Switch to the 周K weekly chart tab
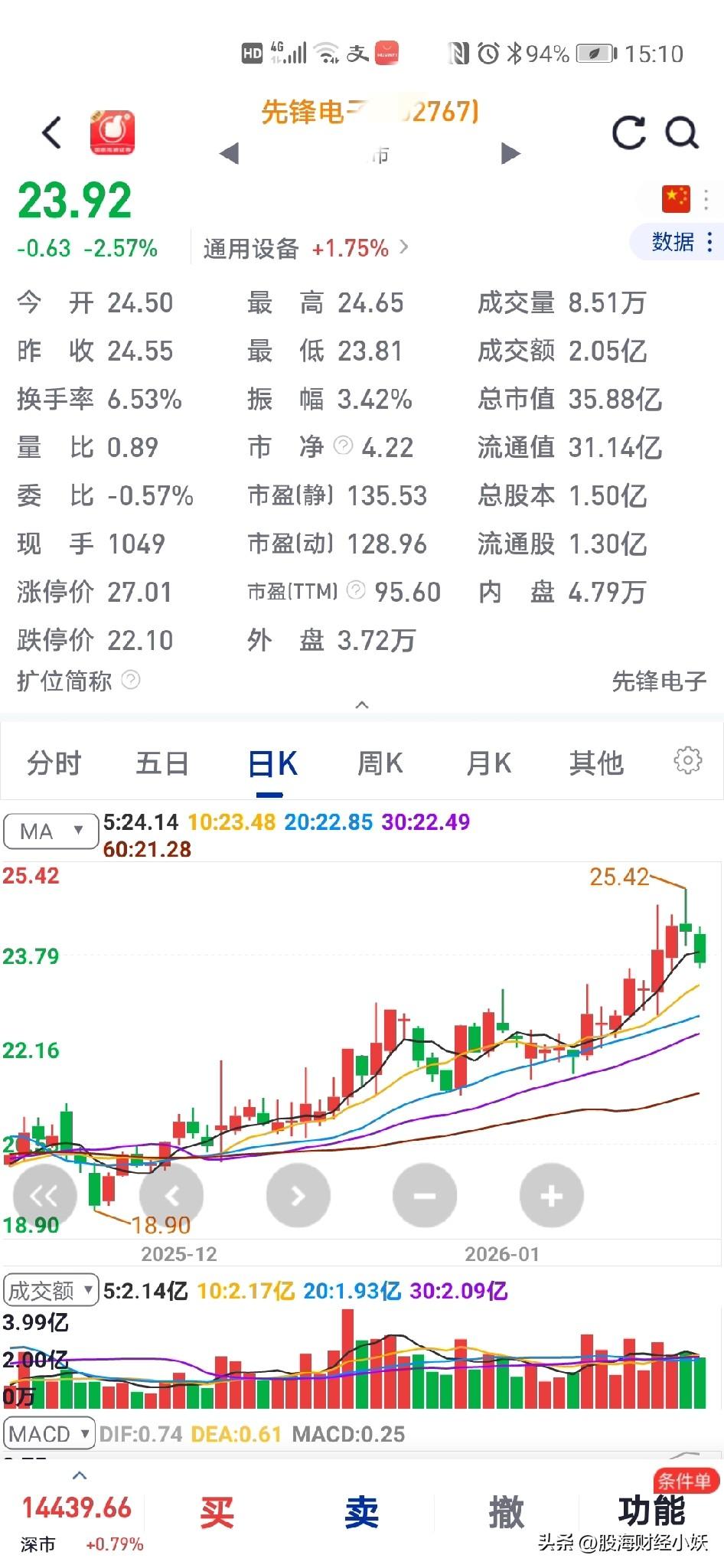The height and width of the screenshot is (1568, 724). point(380,763)
